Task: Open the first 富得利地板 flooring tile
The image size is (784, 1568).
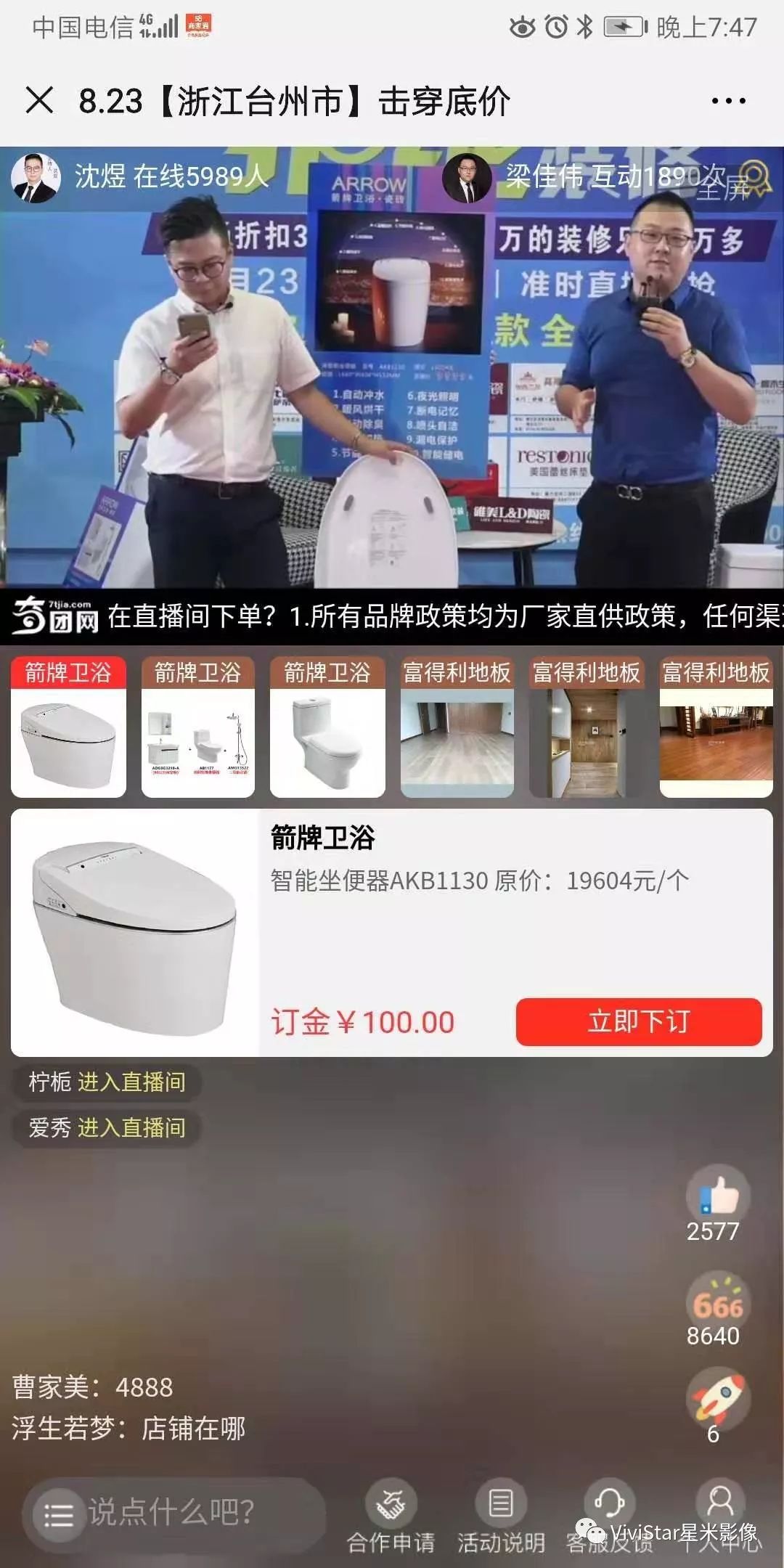Action: pyautogui.click(x=457, y=727)
